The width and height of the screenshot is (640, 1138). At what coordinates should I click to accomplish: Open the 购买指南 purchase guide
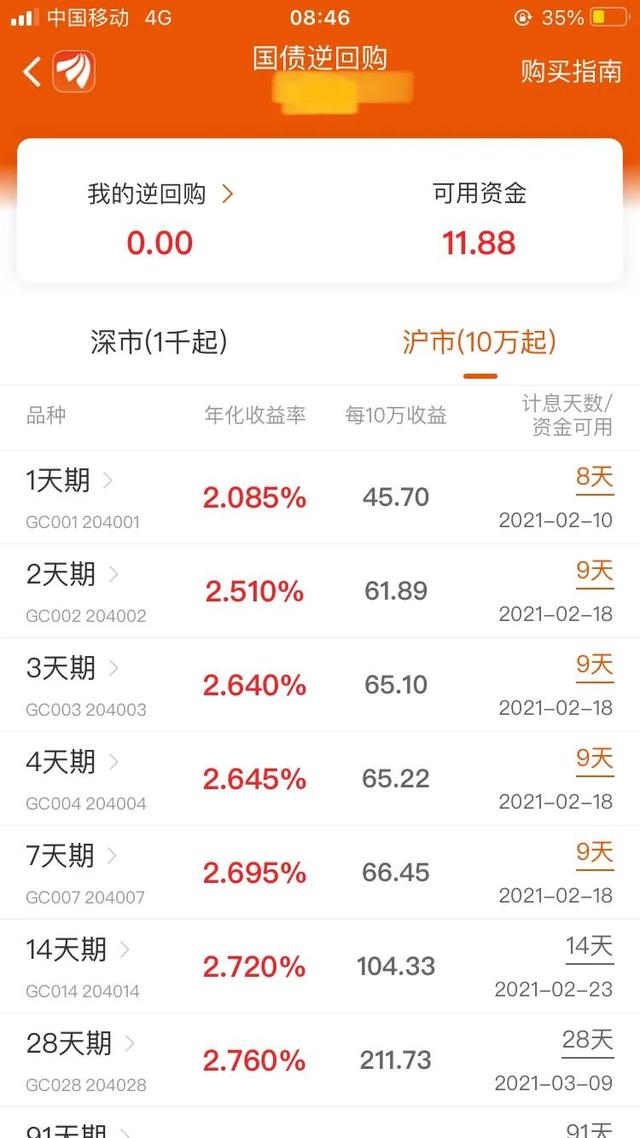571,72
